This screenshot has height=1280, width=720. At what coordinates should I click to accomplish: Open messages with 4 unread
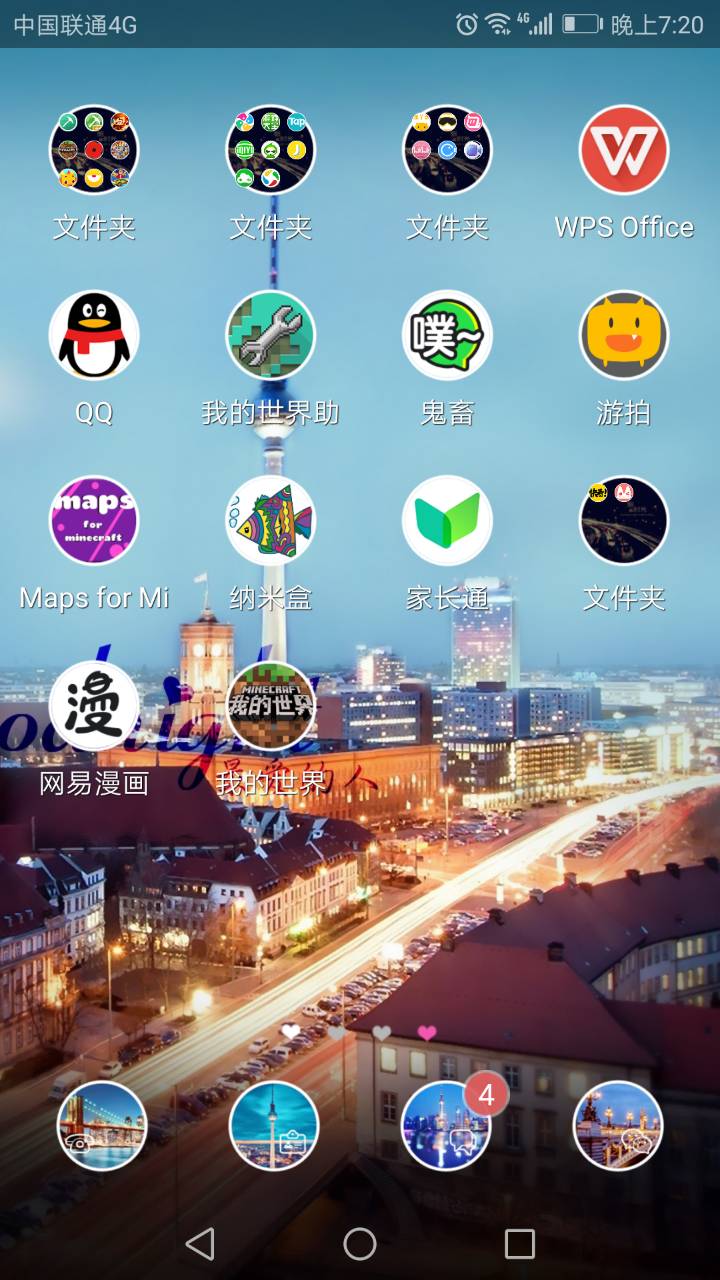(x=446, y=1125)
